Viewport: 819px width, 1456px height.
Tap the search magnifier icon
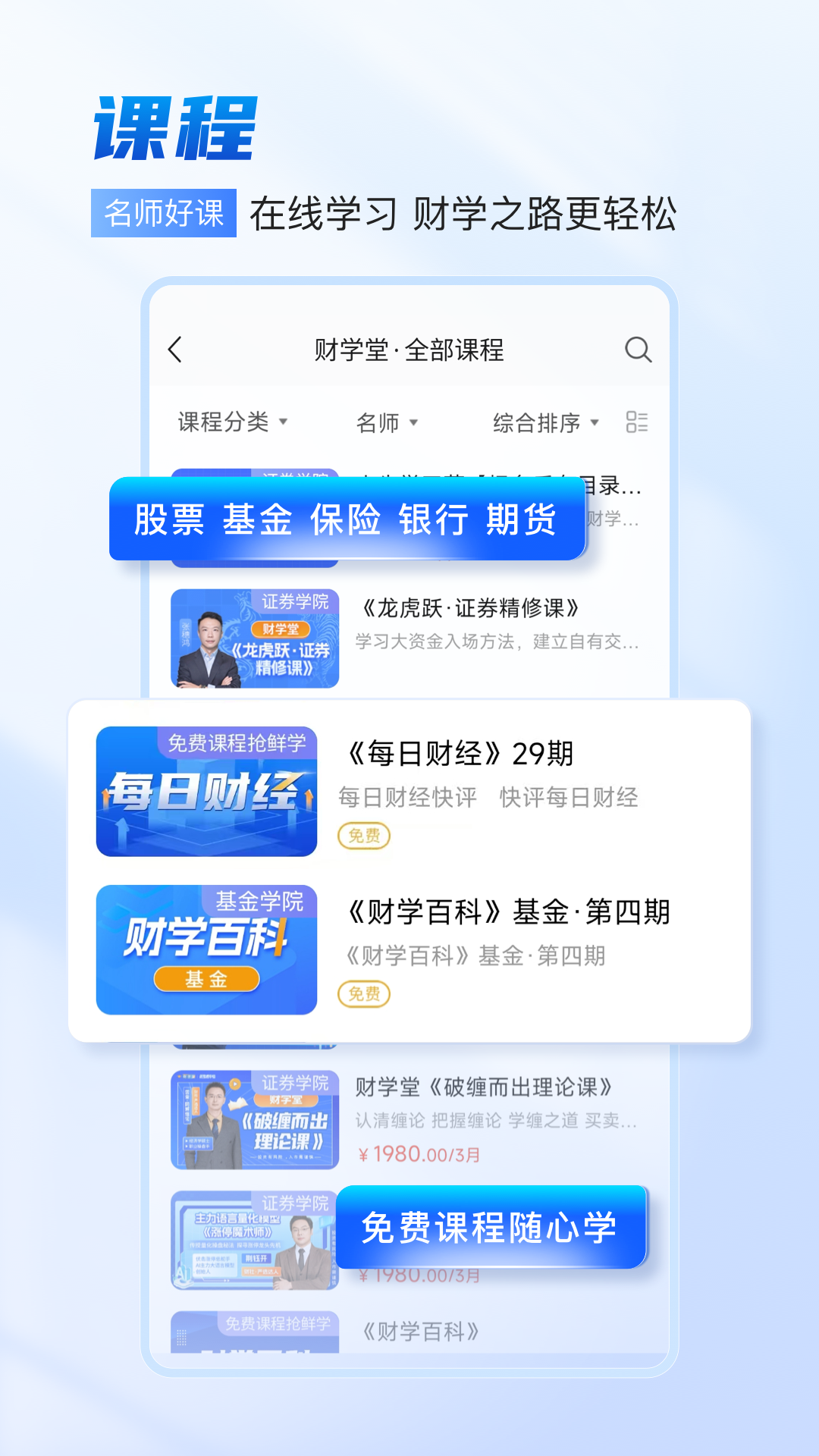point(638,350)
